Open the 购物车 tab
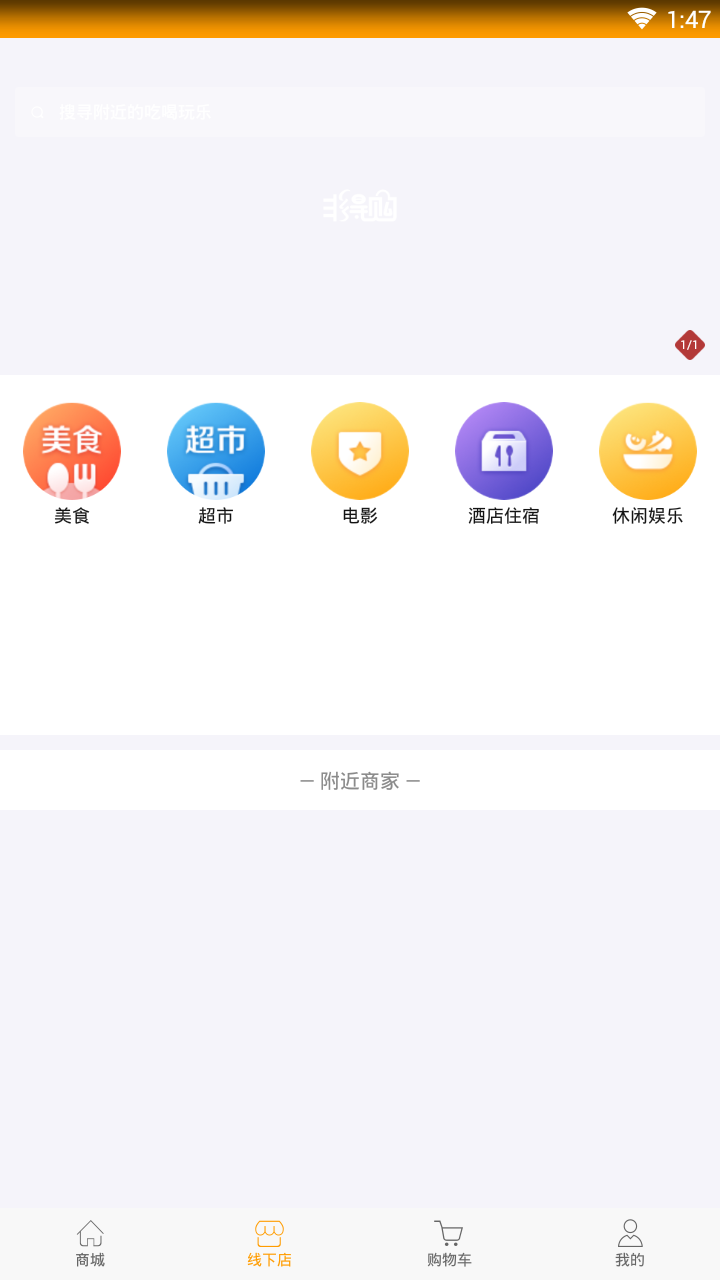This screenshot has width=720, height=1280. tap(449, 1242)
